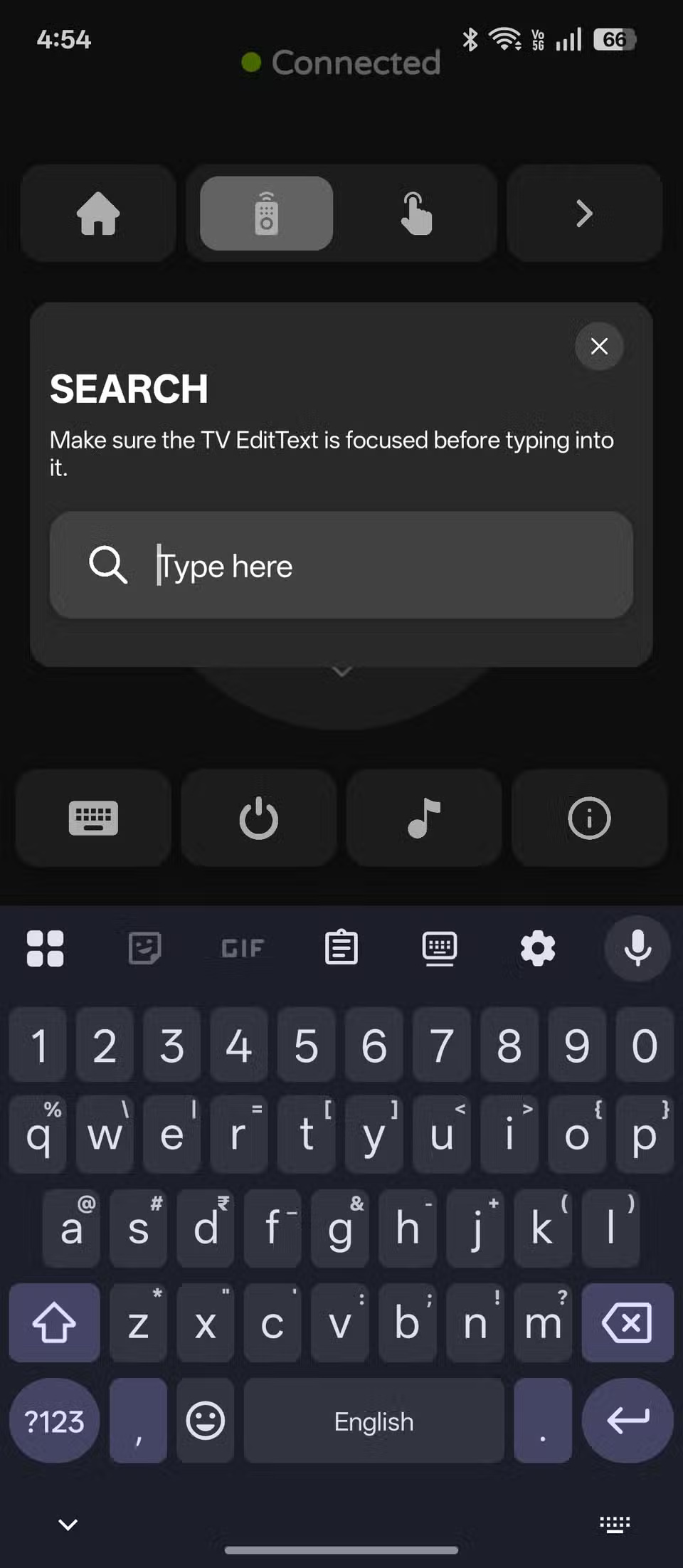Open Gboard clipboard
The height and width of the screenshot is (1568, 683).
click(x=341, y=948)
